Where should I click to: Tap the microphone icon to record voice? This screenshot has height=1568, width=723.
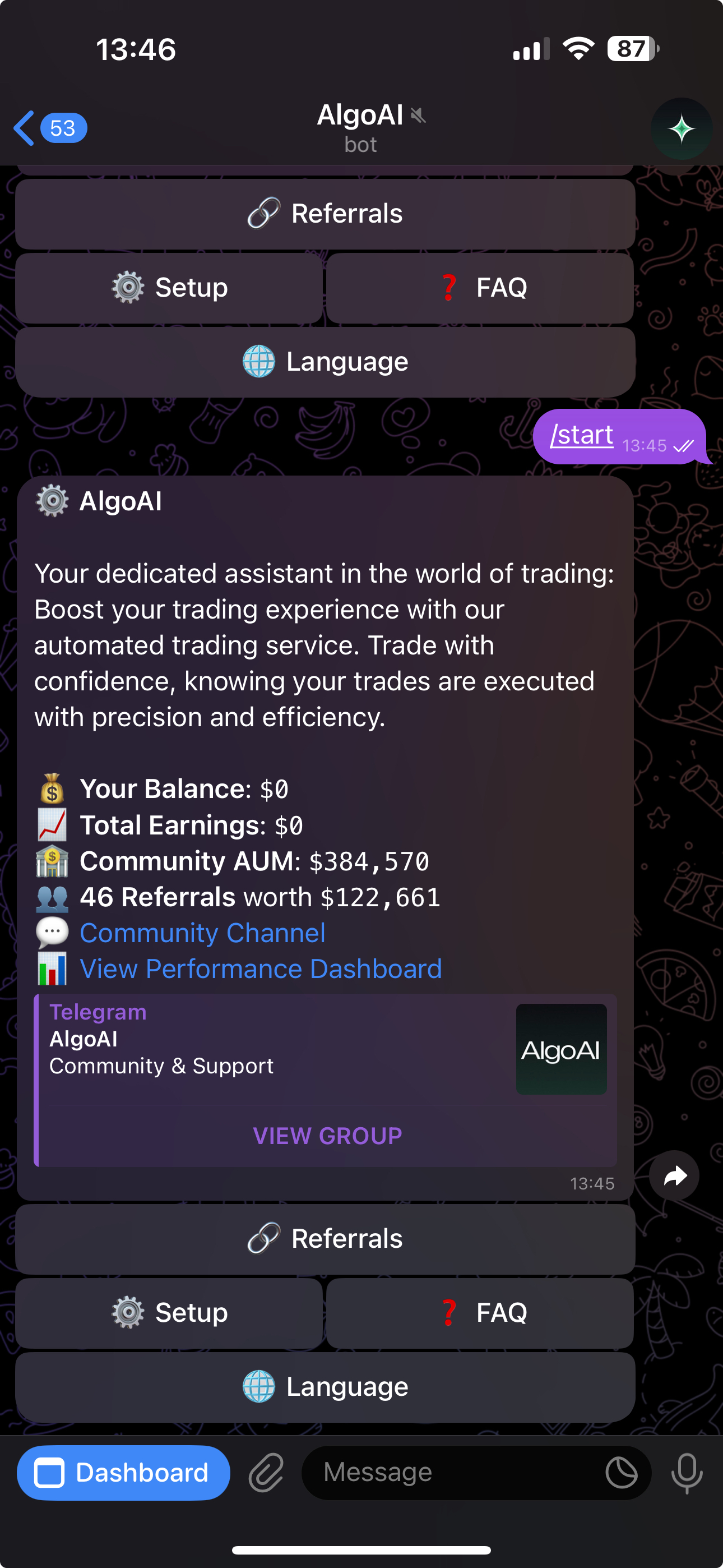tap(685, 1472)
